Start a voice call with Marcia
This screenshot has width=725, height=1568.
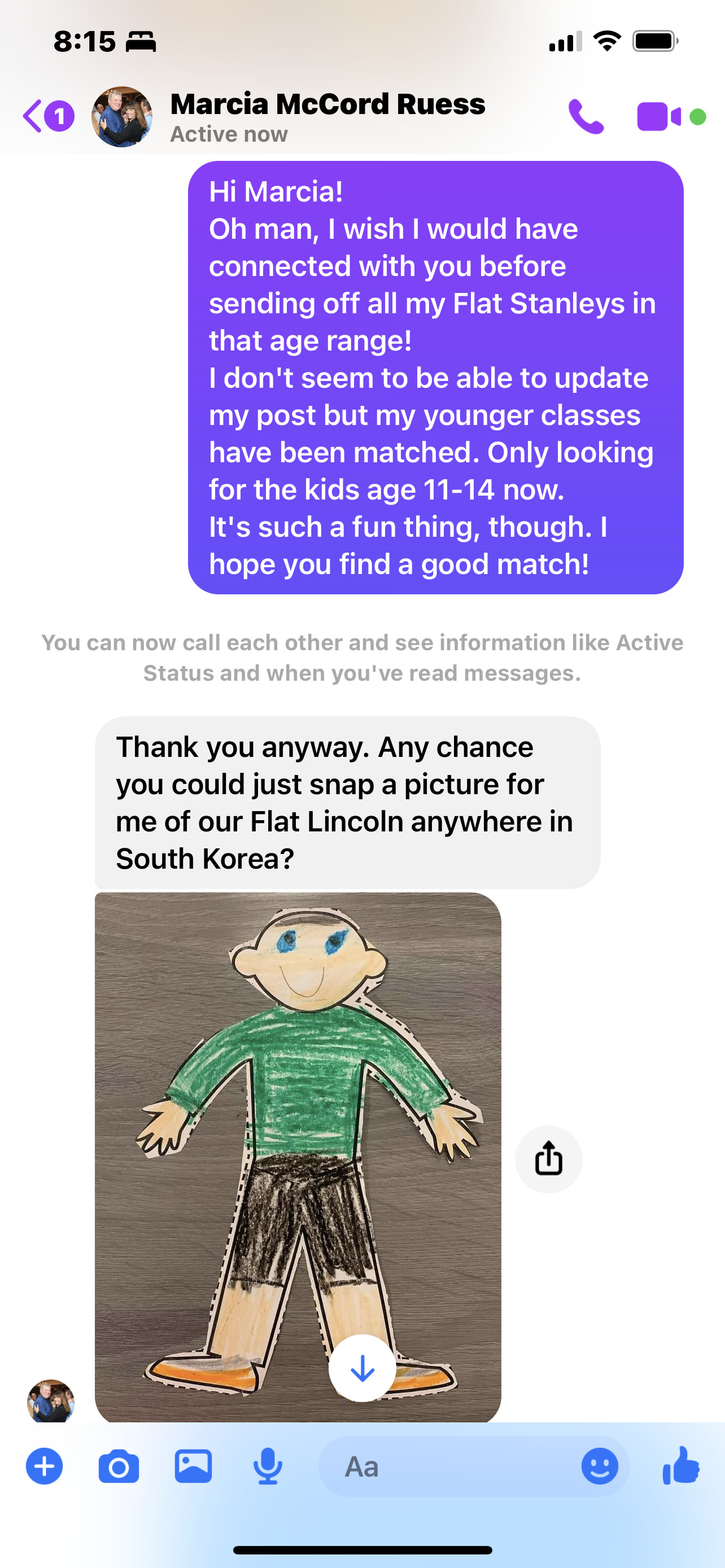[x=585, y=116]
